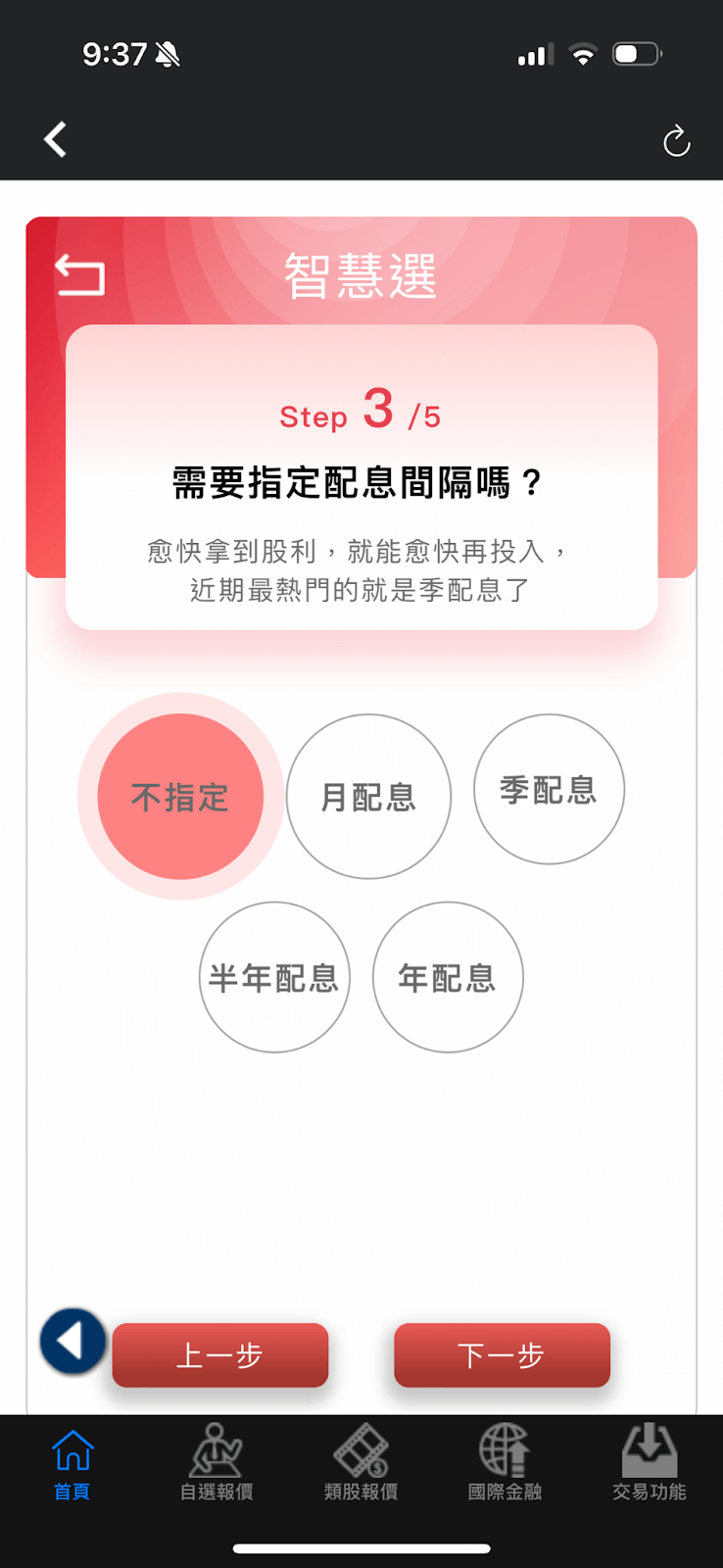
Task: Go to previous step with 上一步
Action: tap(220, 1355)
